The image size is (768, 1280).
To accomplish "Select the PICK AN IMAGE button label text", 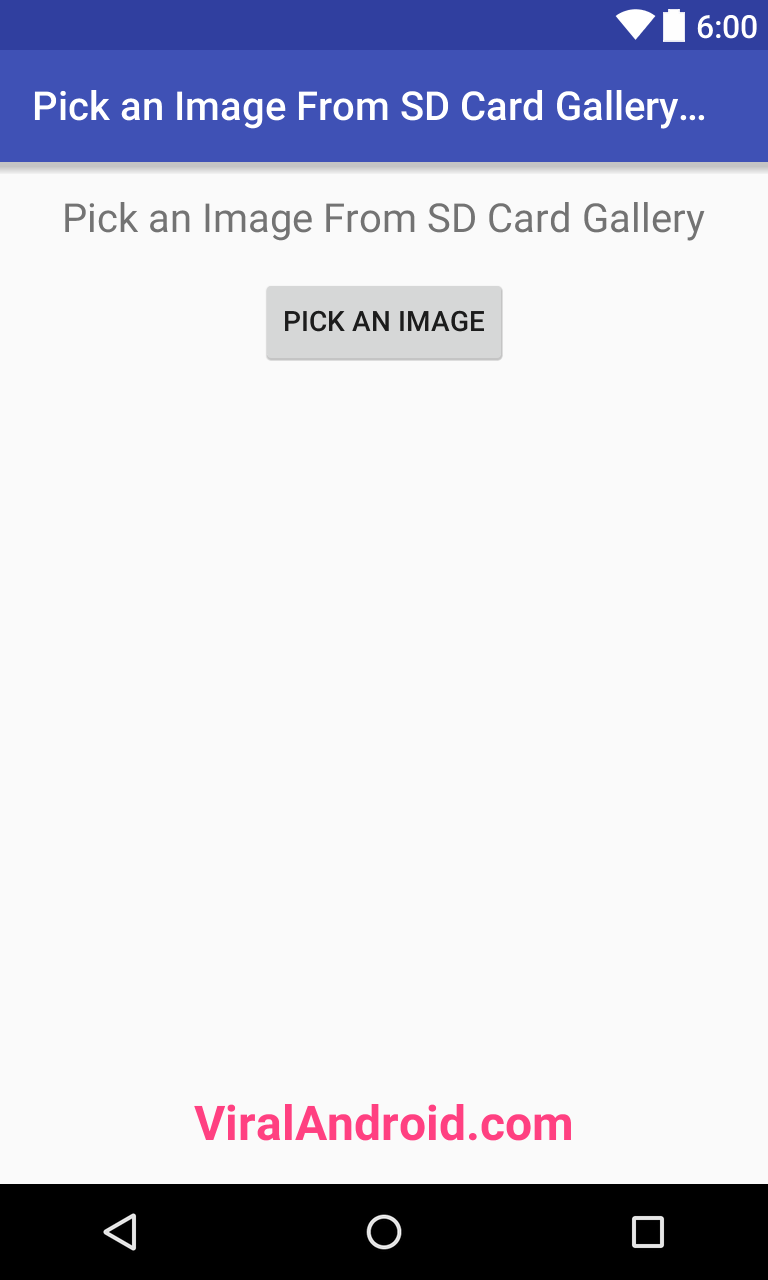I will point(384,321).
